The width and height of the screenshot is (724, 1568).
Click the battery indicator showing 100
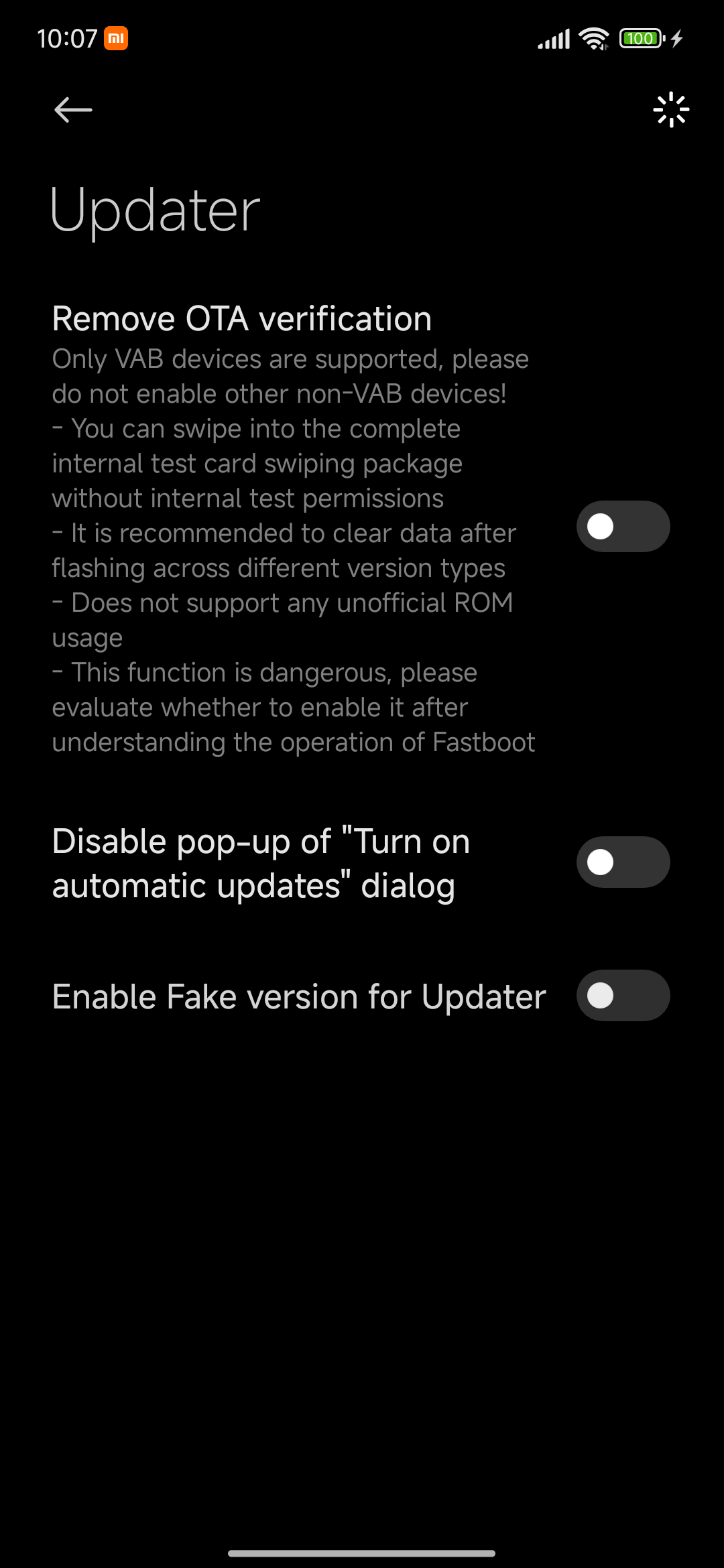[640, 39]
